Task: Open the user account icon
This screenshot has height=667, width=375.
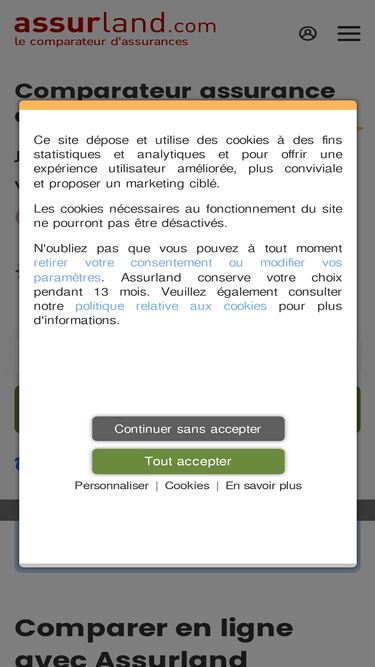Action: click(307, 33)
